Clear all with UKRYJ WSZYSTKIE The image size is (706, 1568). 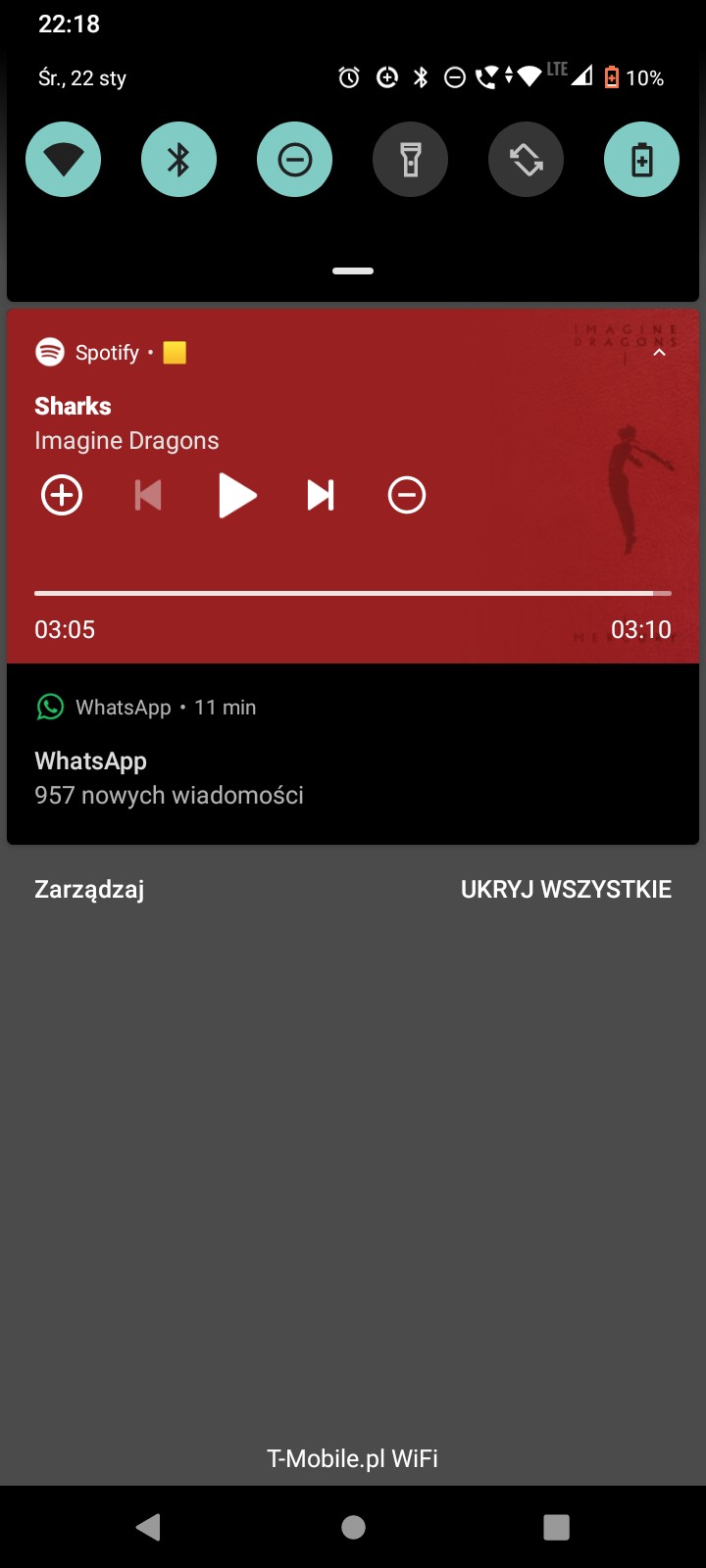[566, 890]
